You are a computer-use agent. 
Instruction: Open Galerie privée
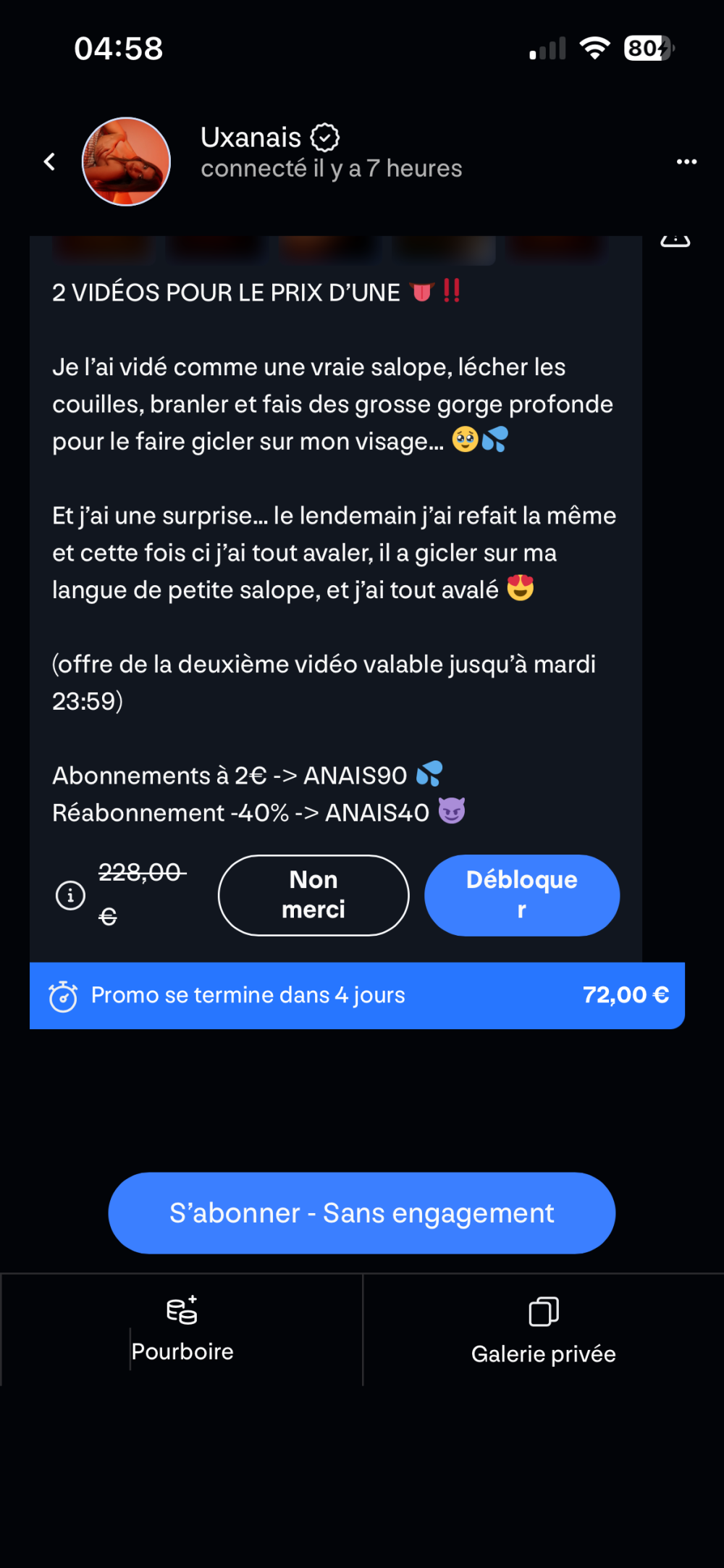point(543,1330)
